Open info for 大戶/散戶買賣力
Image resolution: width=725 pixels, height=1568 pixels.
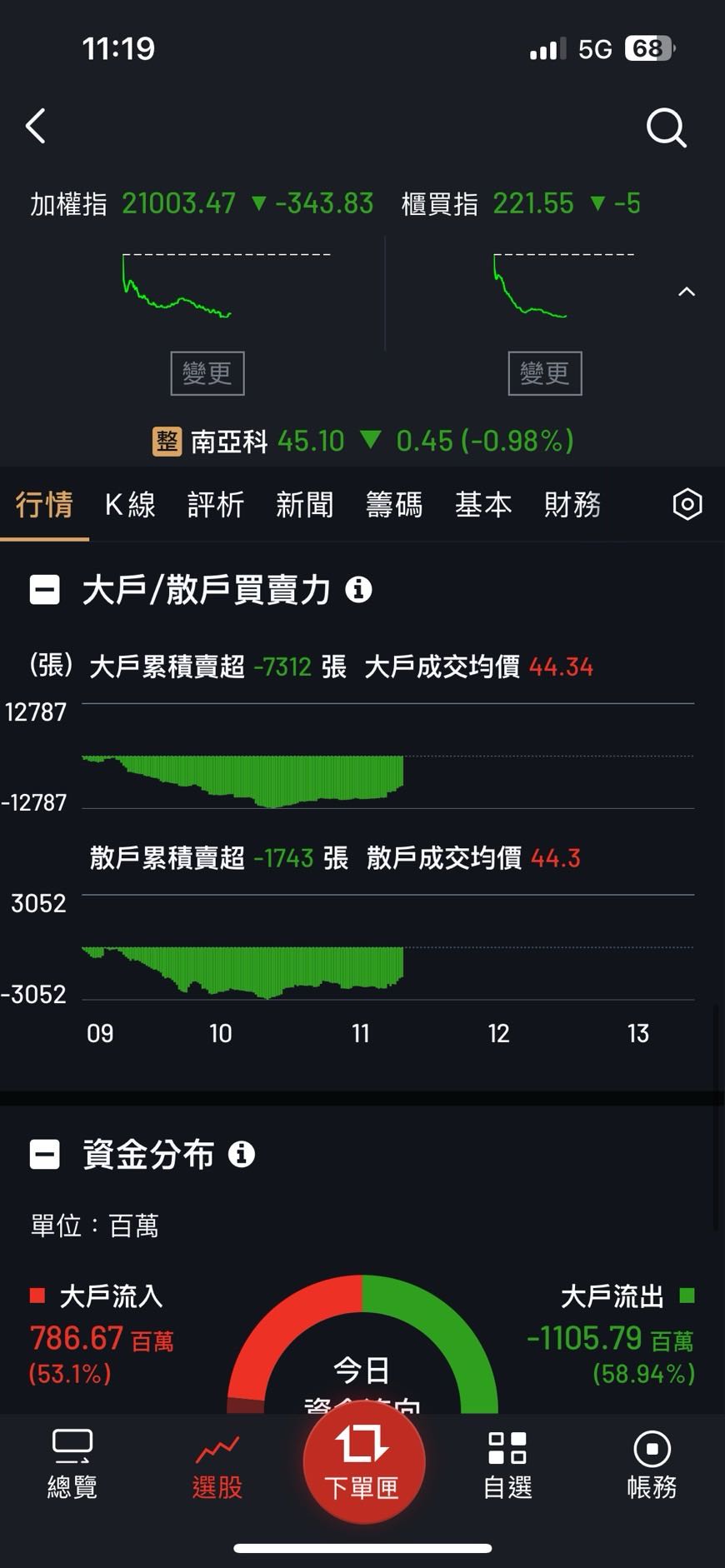359,591
